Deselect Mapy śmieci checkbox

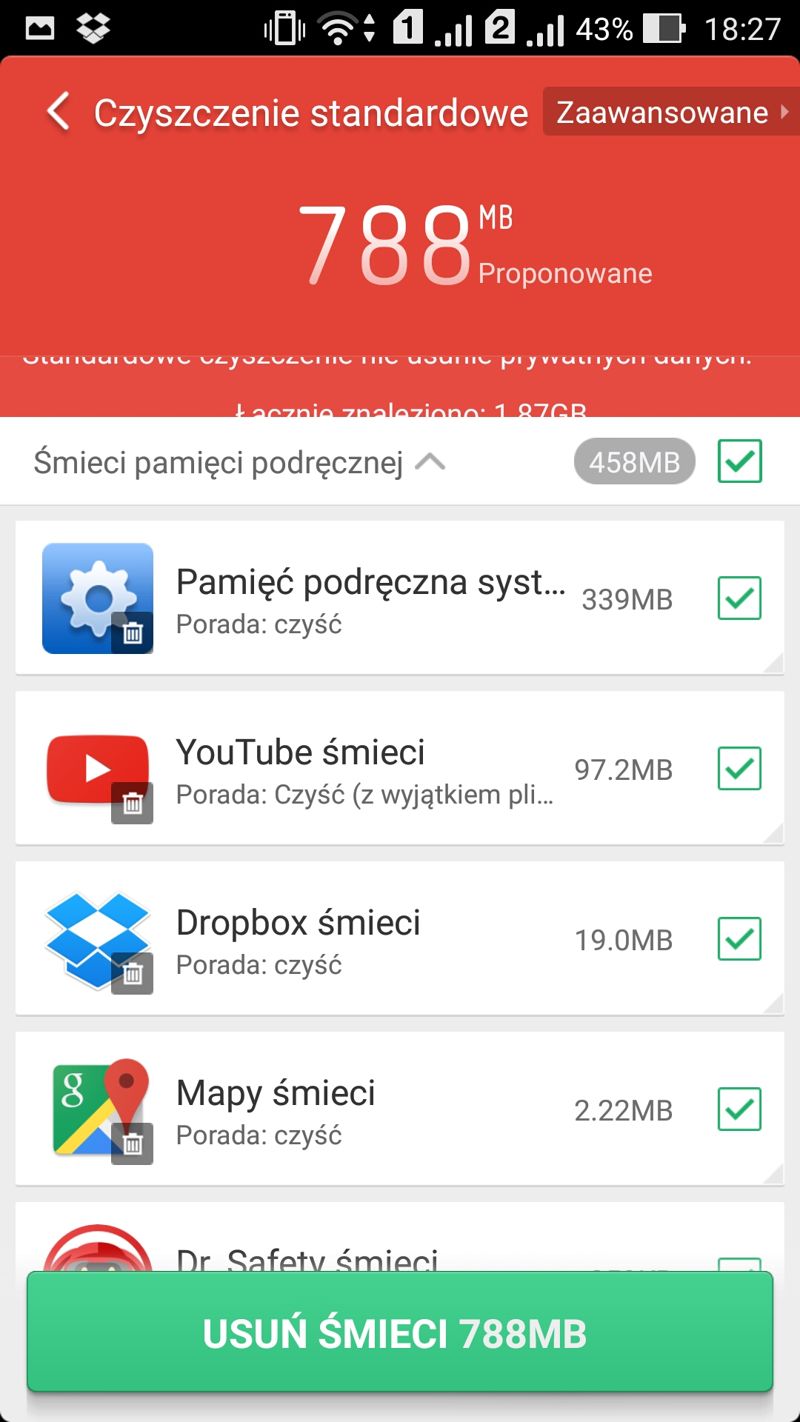(x=740, y=1108)
